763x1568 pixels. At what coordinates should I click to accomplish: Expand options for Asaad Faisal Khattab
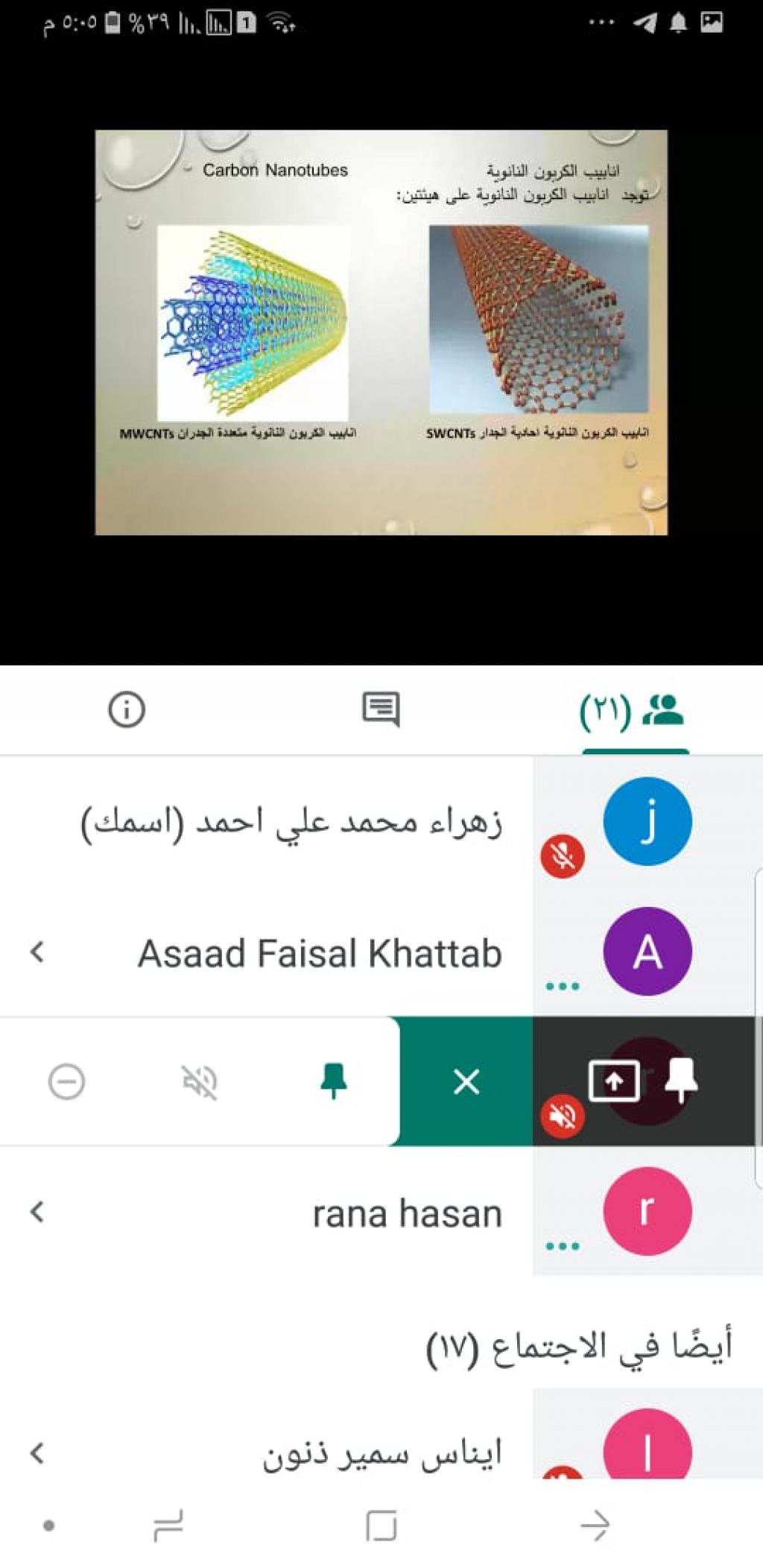(x=37, y=952)
